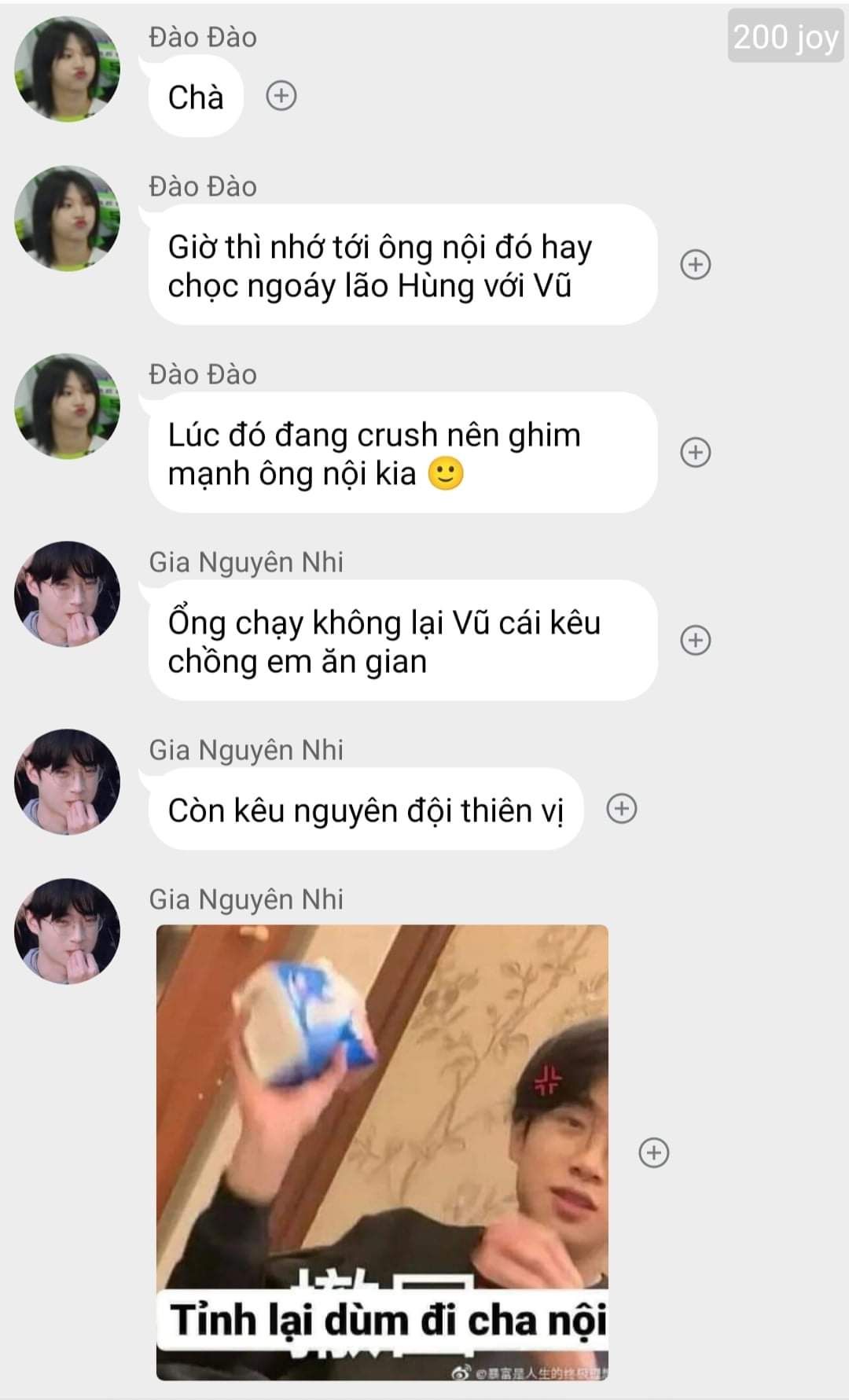Tap plus icon next to "Giờ thì nhớ tới" message

point(695,264)
